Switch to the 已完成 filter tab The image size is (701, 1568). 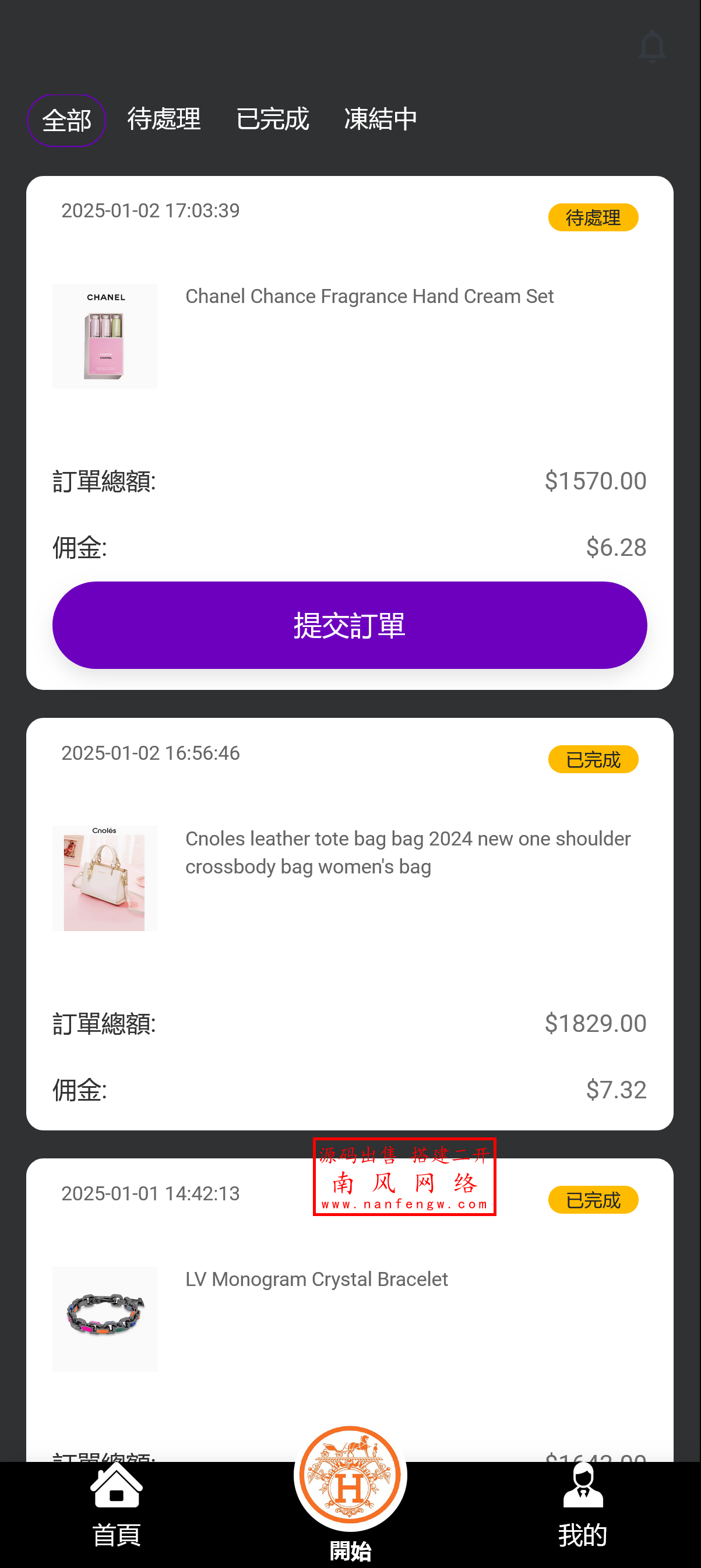tap(273, 120)
